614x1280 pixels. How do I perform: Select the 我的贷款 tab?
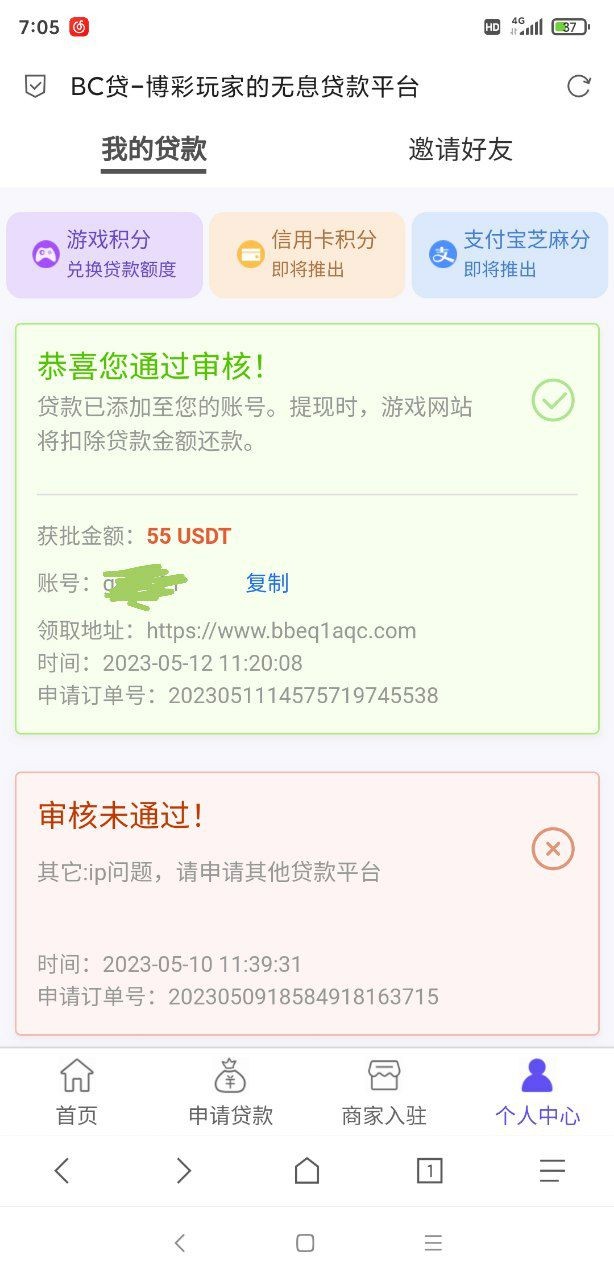(154, 150)
